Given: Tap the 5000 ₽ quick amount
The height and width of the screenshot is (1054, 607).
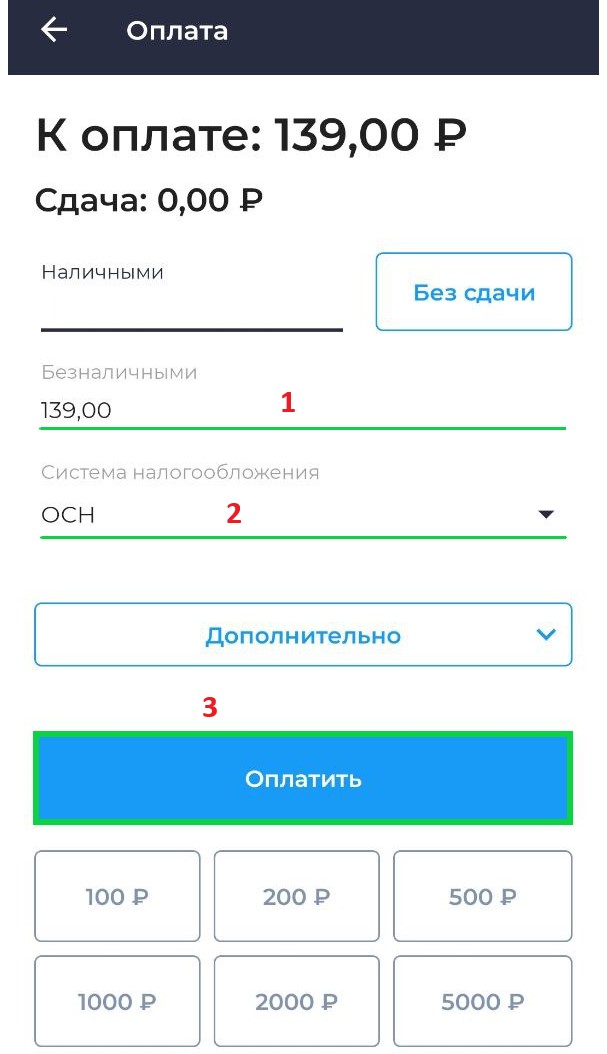Looking at the screenshot, I should pos(483,1002).
